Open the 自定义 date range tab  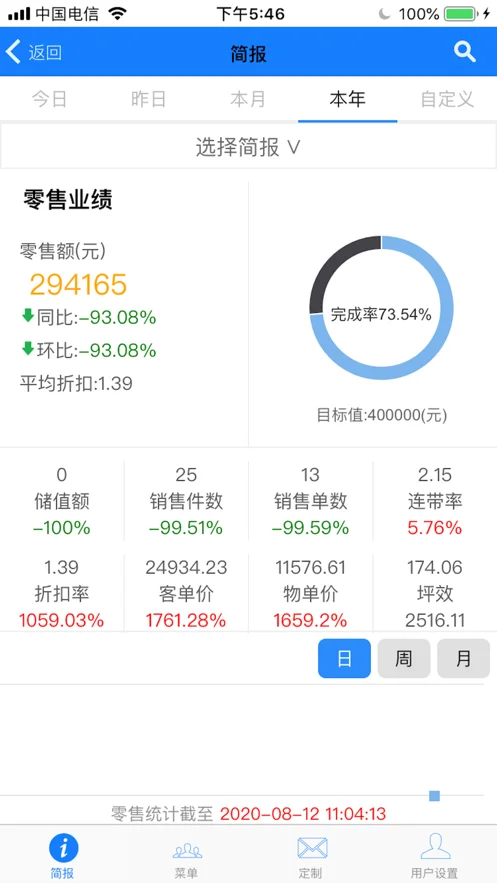(x=447, y=99)
